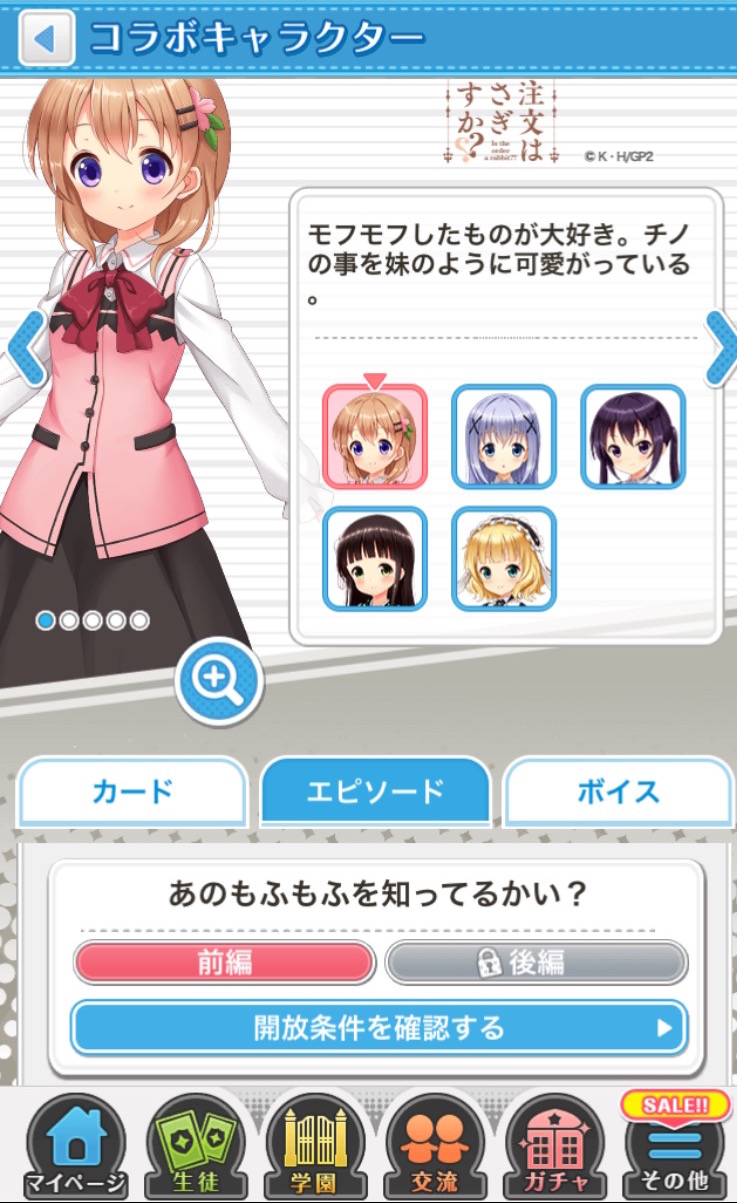Screen dimensions: 737x1203
Task: Switch to the エピソード tab
Action: pyautogui.click(x=375, y=792)
